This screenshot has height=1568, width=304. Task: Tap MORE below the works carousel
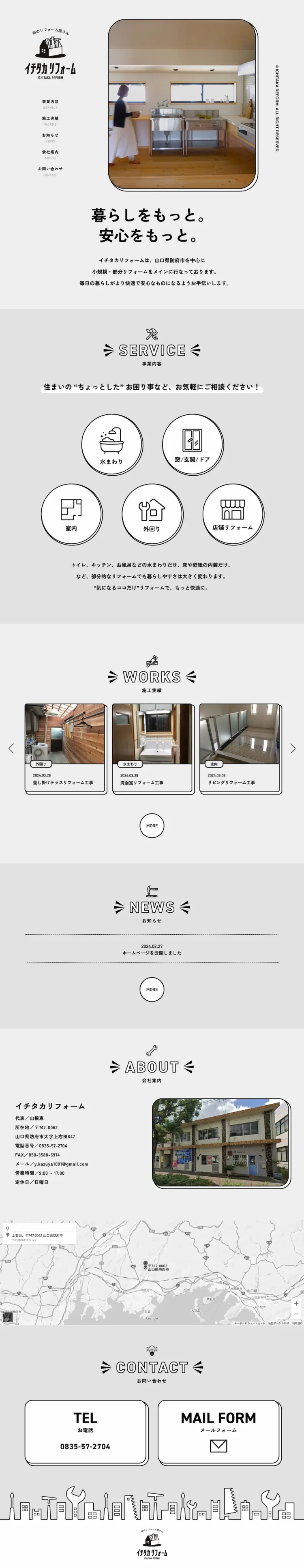coord(152,826)
